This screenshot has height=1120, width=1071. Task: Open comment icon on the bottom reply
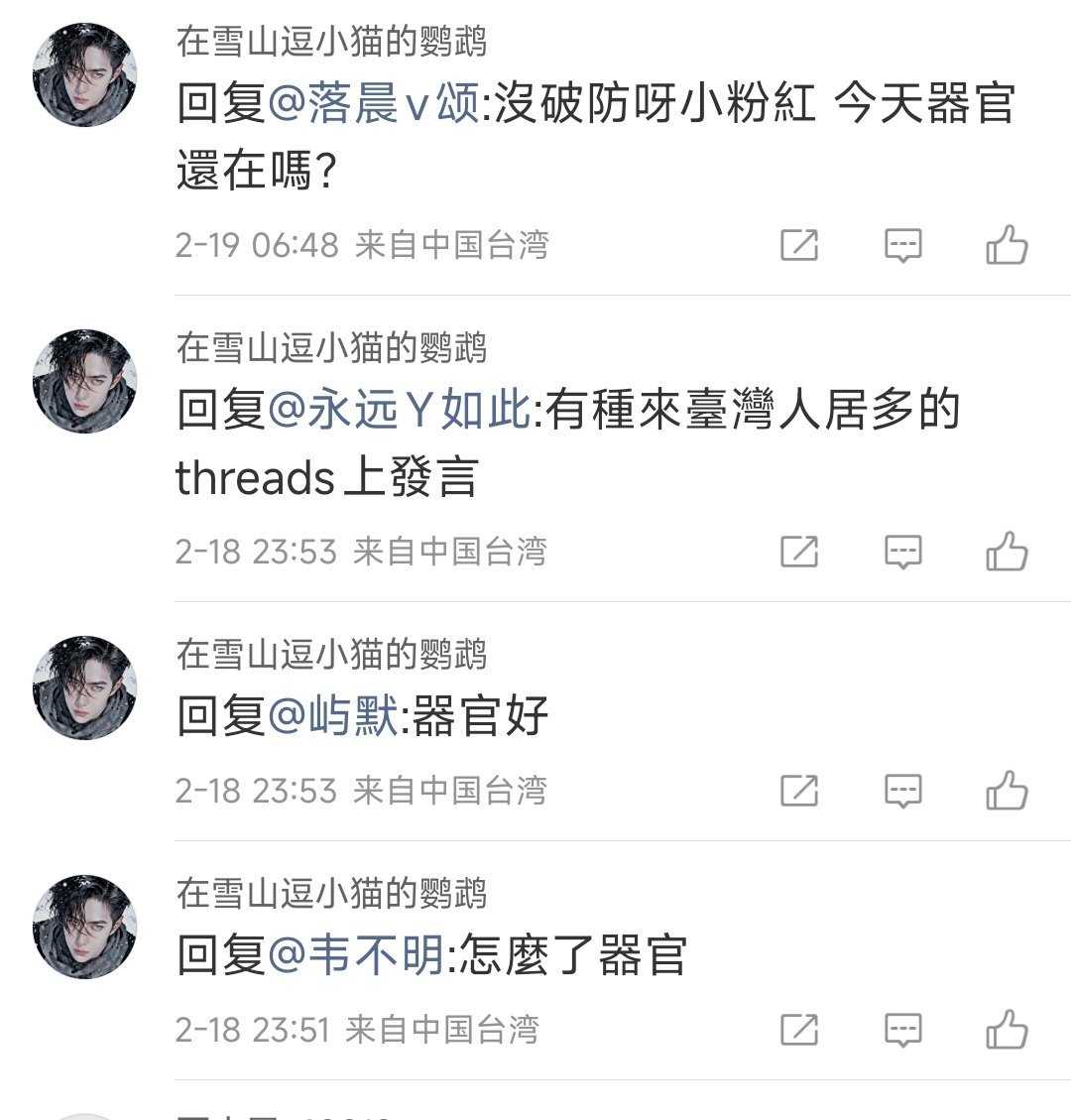pyautogui.click(x=903, y=1030)
